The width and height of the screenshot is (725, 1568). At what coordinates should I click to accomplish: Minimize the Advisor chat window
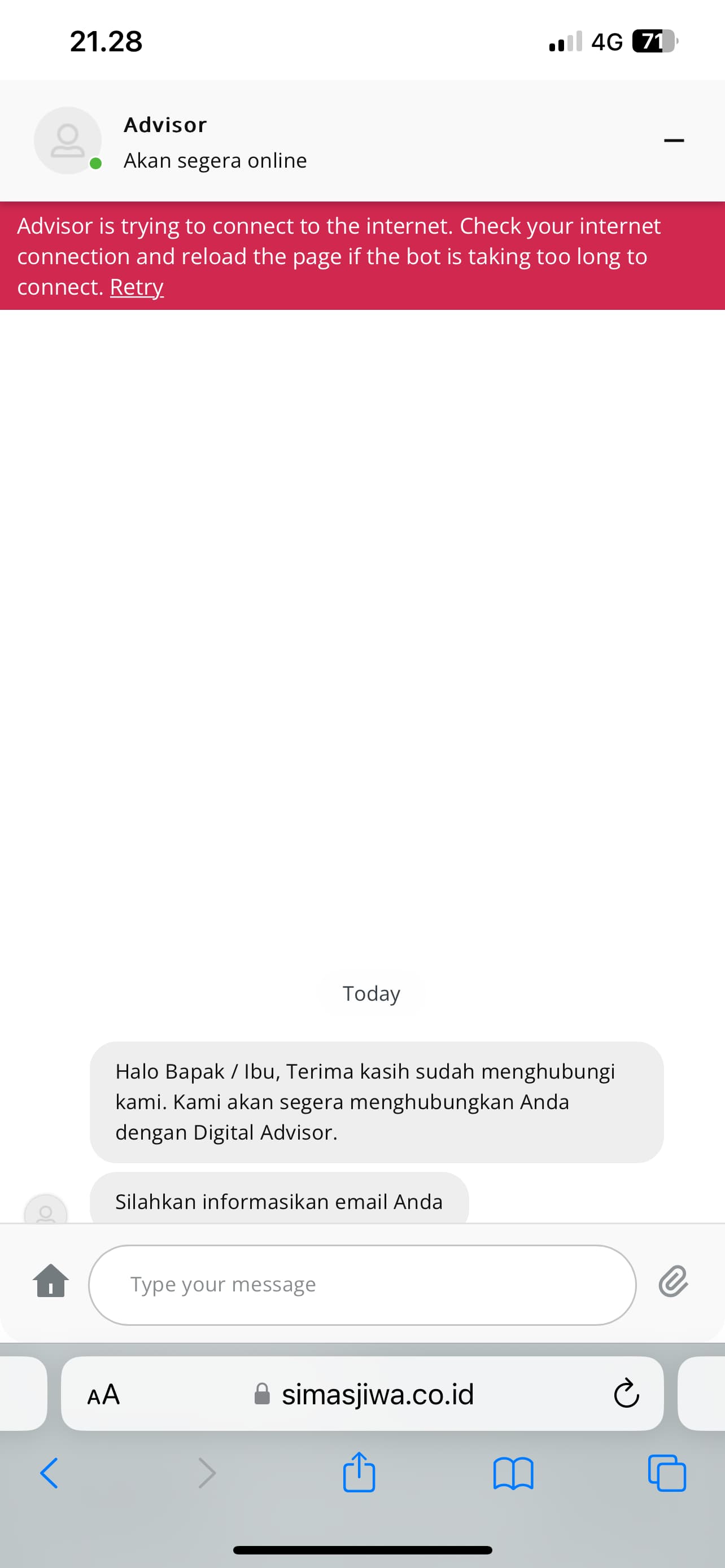[x=674, y=141]
